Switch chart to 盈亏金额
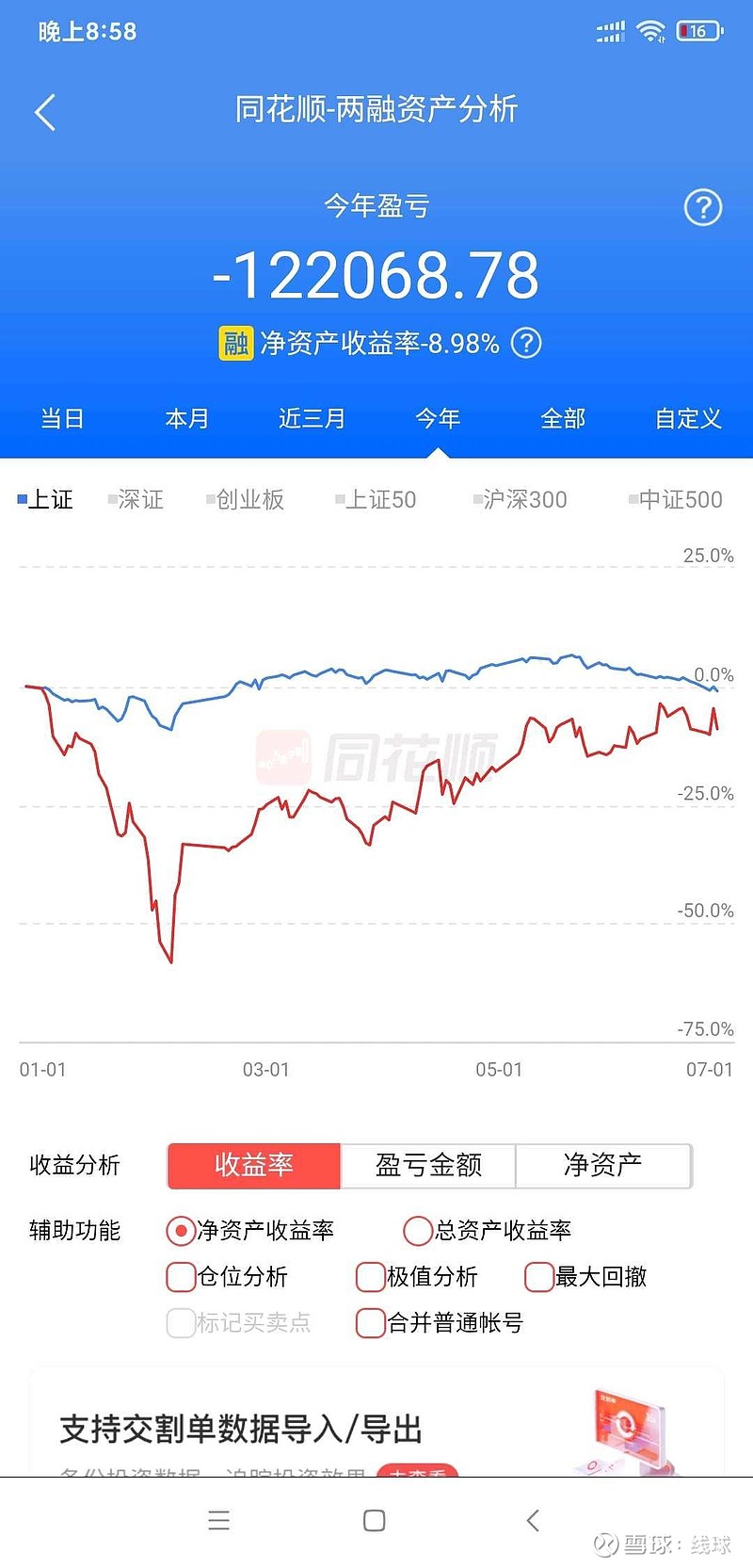This screenshot has width=753, height=1568. click(428, 1166)
